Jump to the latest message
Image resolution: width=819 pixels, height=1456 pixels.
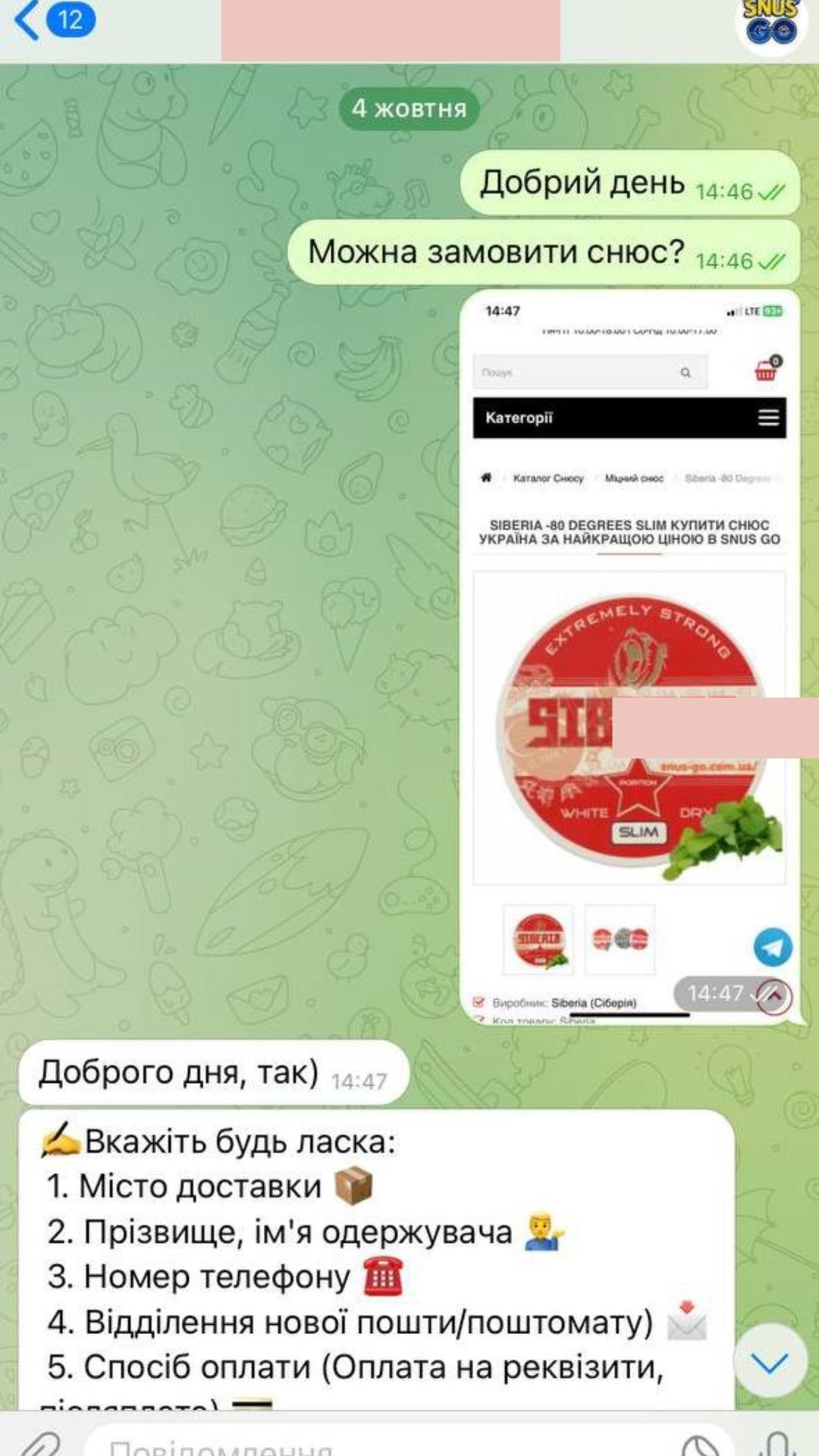[770, 1361]
